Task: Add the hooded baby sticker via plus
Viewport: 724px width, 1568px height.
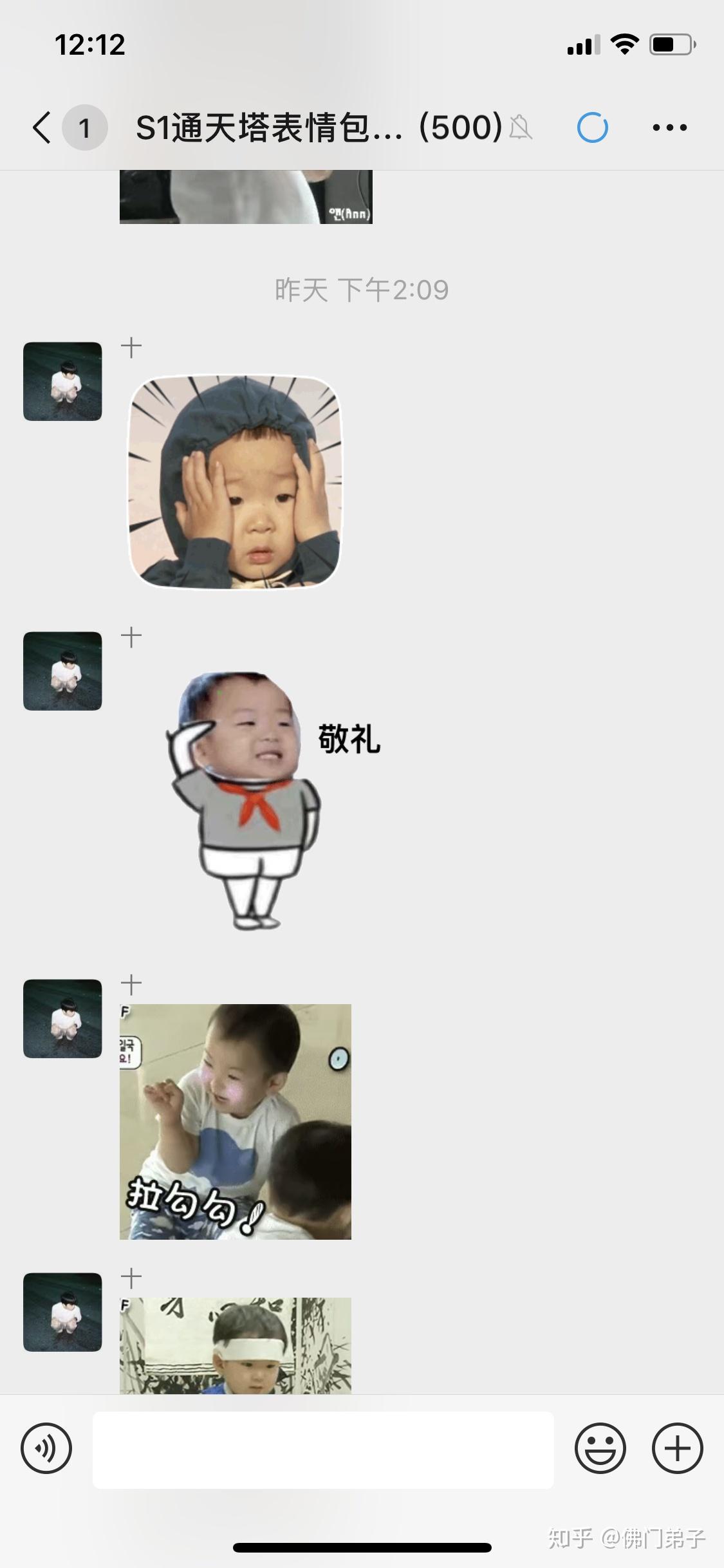Action: (x=131, y=348)
